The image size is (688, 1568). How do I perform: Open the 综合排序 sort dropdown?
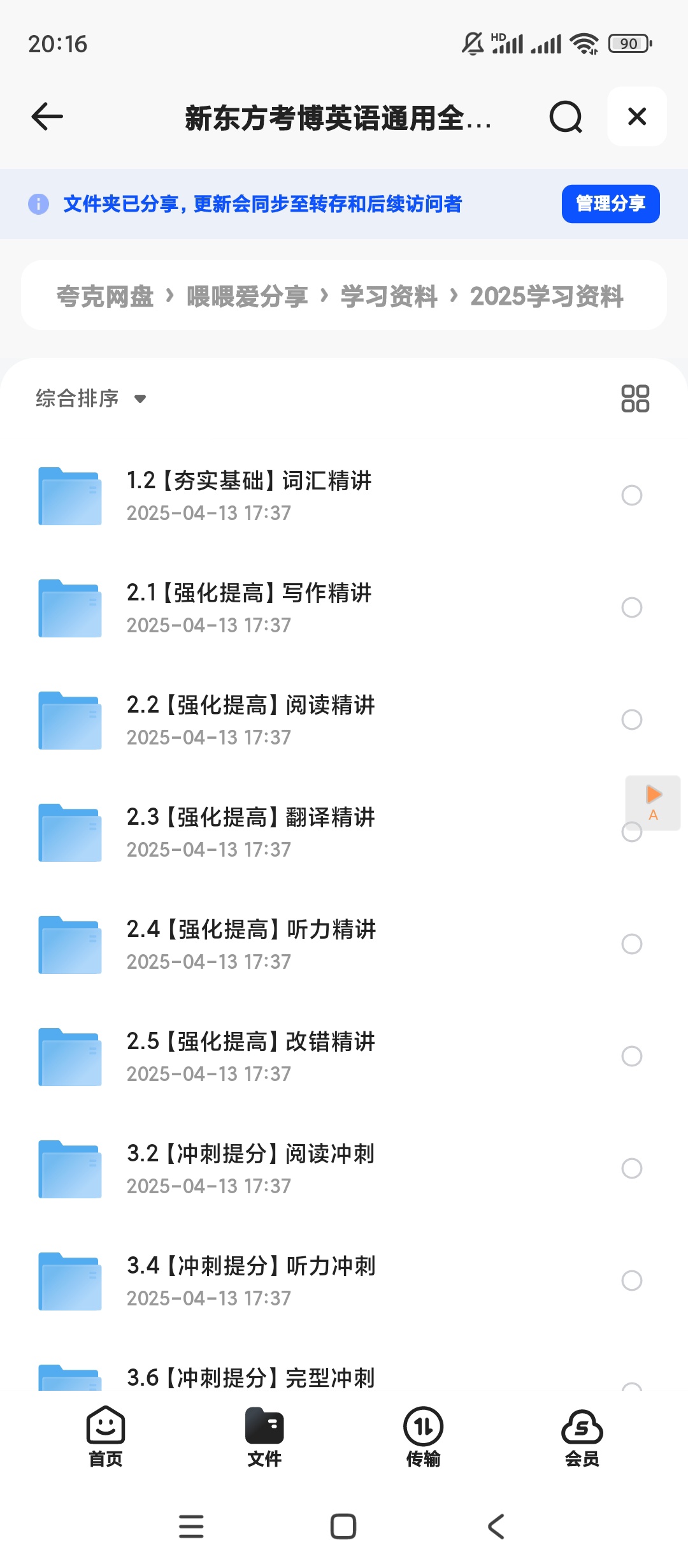(89, 398)
